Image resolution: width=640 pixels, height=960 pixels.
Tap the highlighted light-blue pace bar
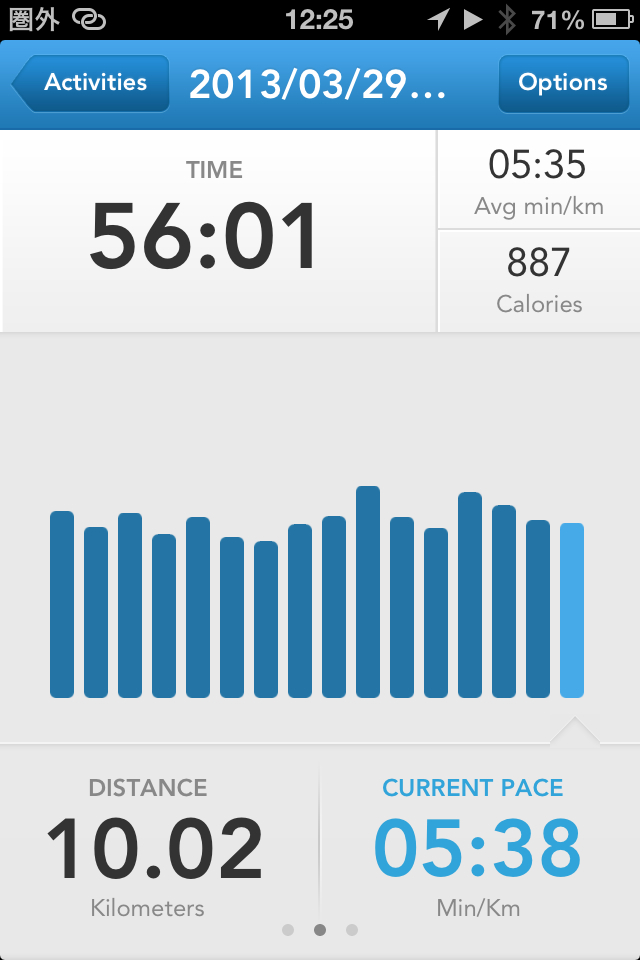coord(572,610)
